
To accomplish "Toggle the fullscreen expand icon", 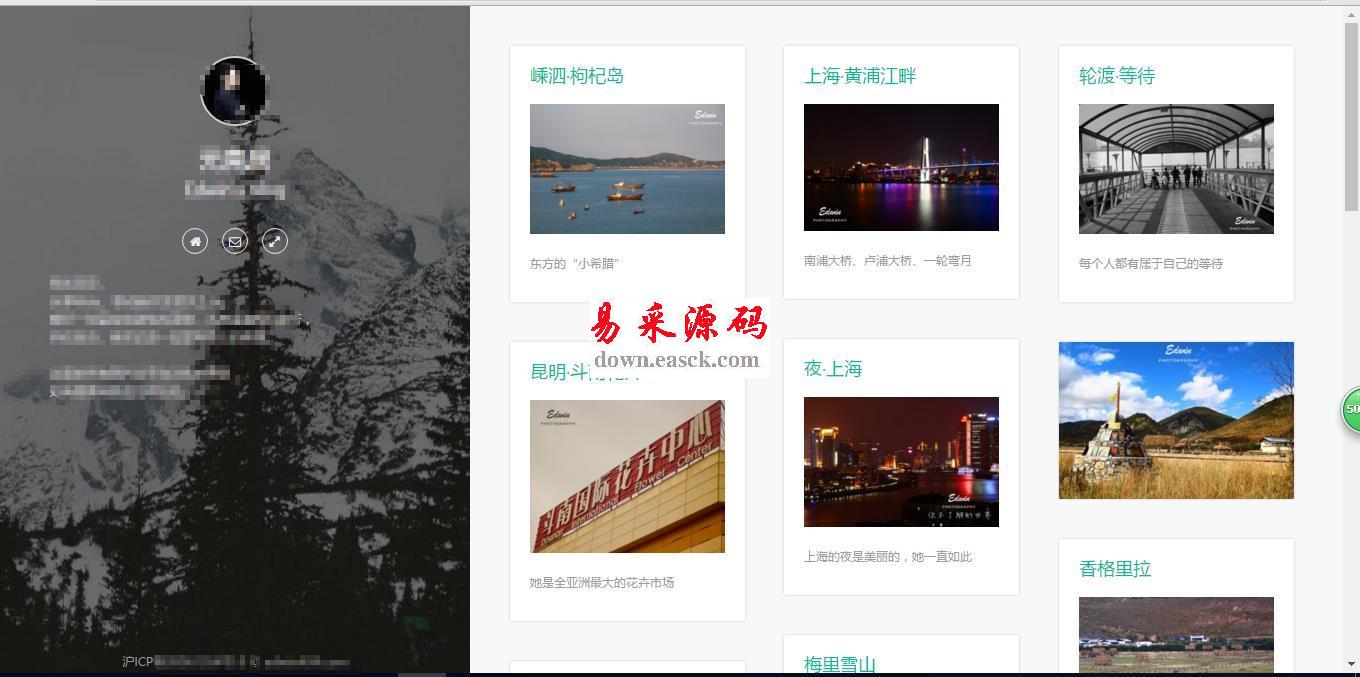I will point(275,241).
